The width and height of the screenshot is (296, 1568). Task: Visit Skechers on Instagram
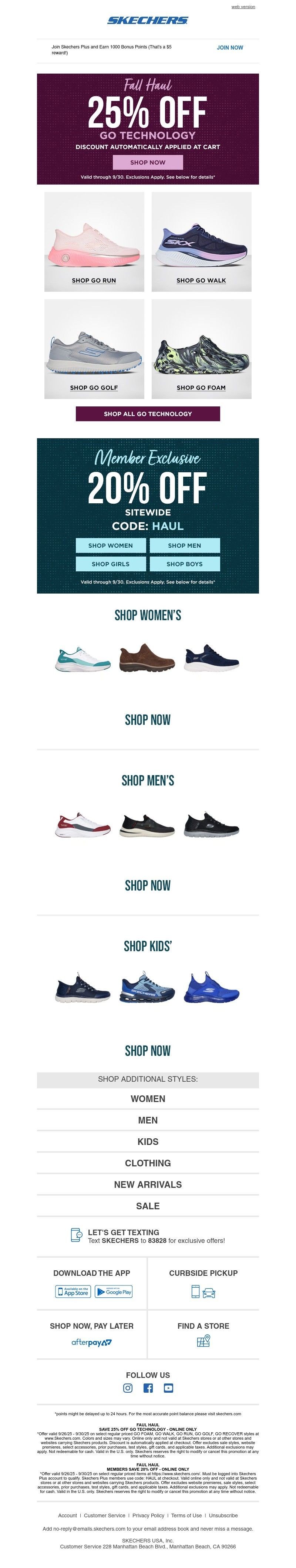click(x=128, y=1388)
